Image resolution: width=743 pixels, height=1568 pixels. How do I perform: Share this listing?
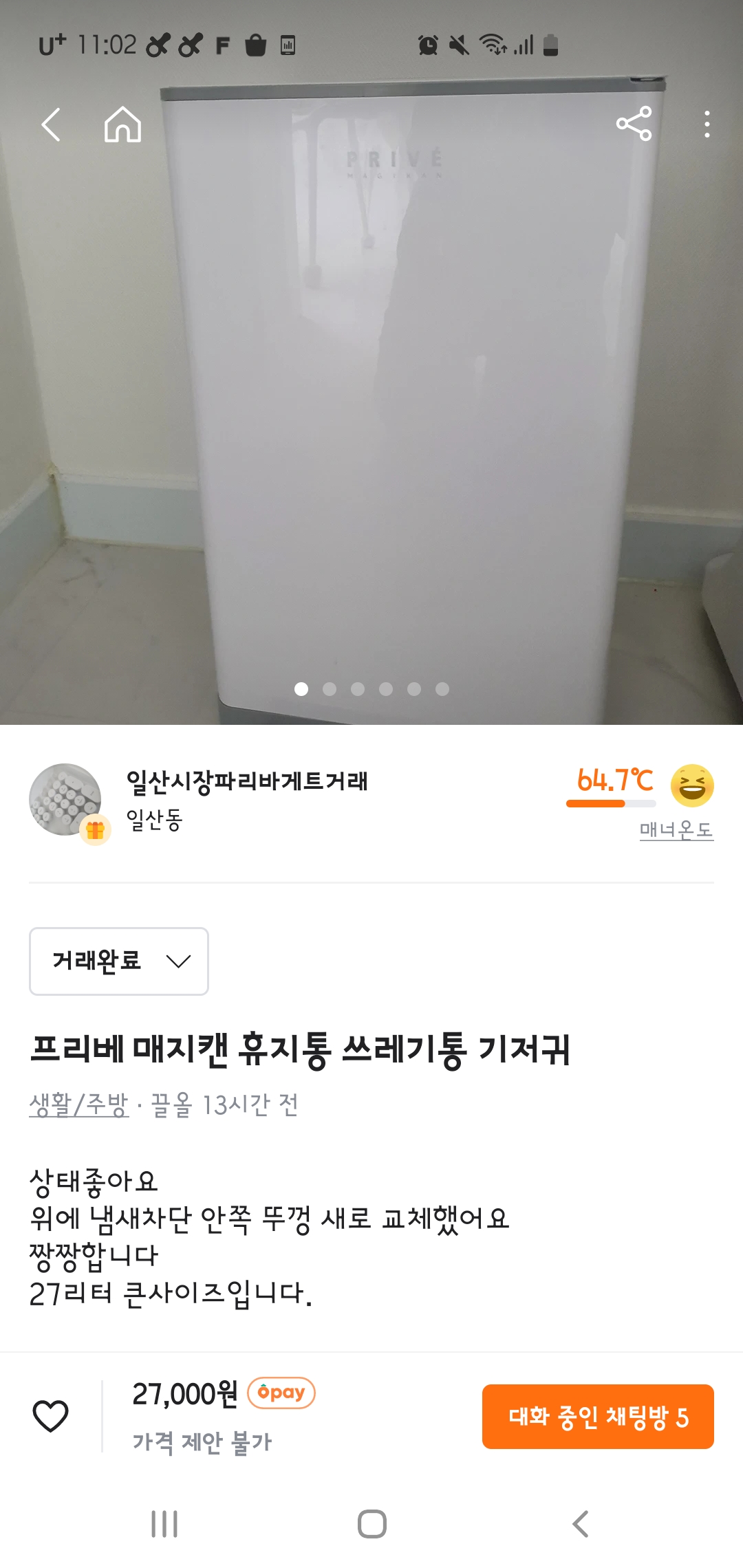634,124
